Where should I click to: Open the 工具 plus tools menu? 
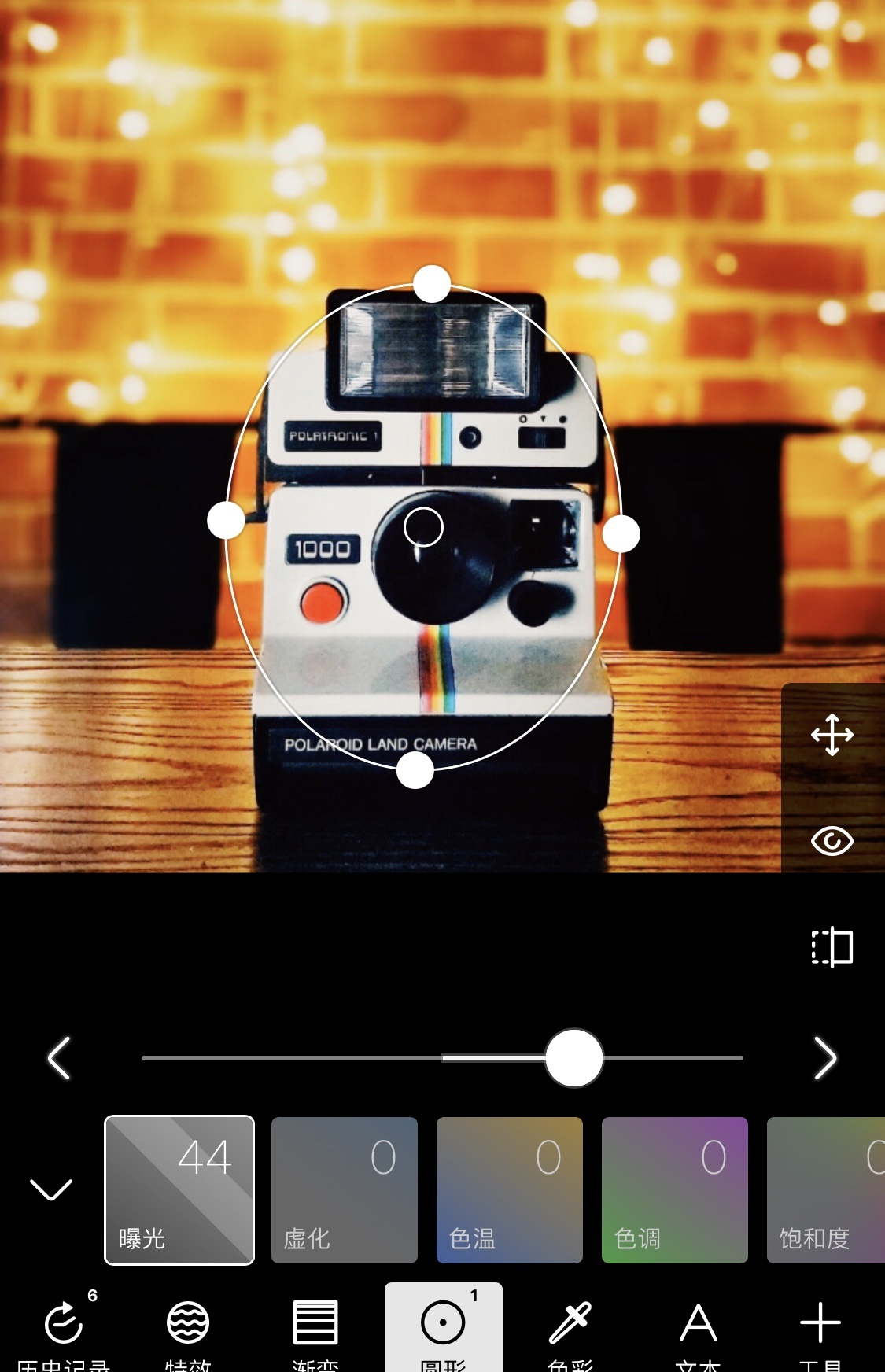[820, 1330]
